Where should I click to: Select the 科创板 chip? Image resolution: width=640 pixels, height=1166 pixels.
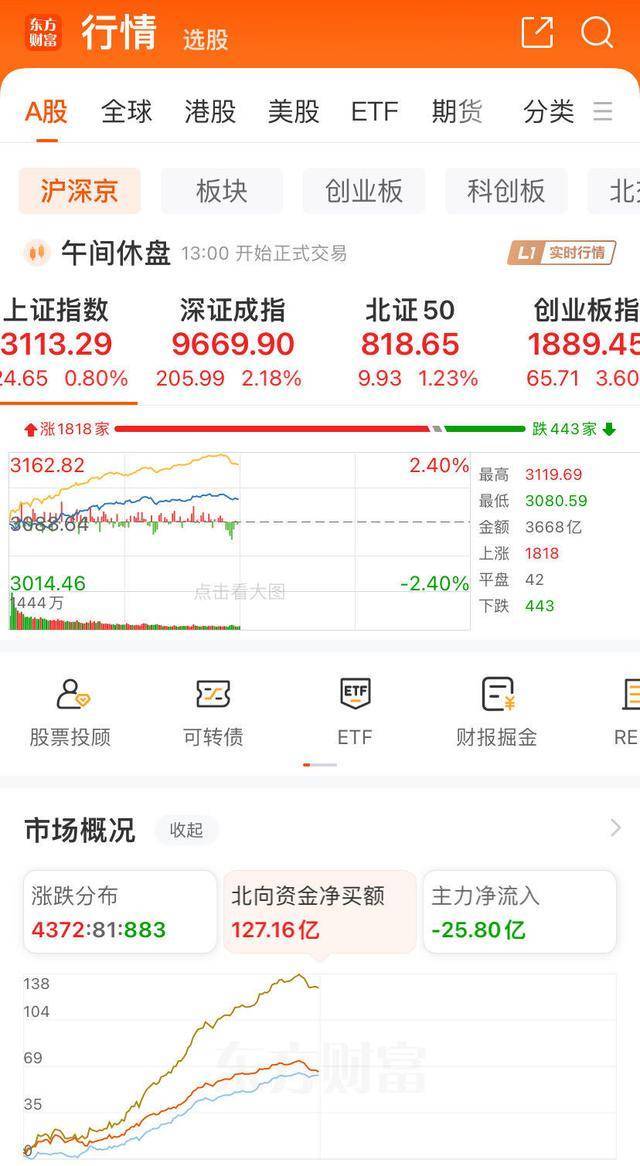click(505, 191)
